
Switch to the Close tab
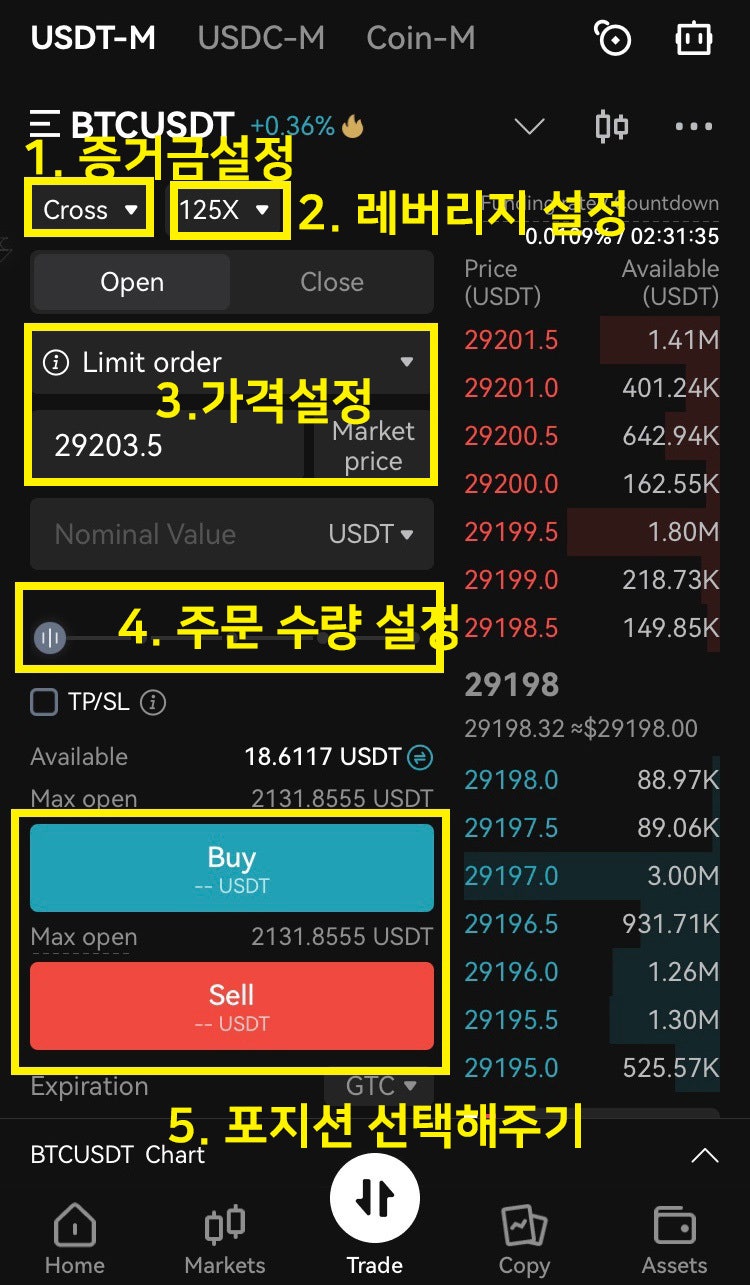point(332,281)
